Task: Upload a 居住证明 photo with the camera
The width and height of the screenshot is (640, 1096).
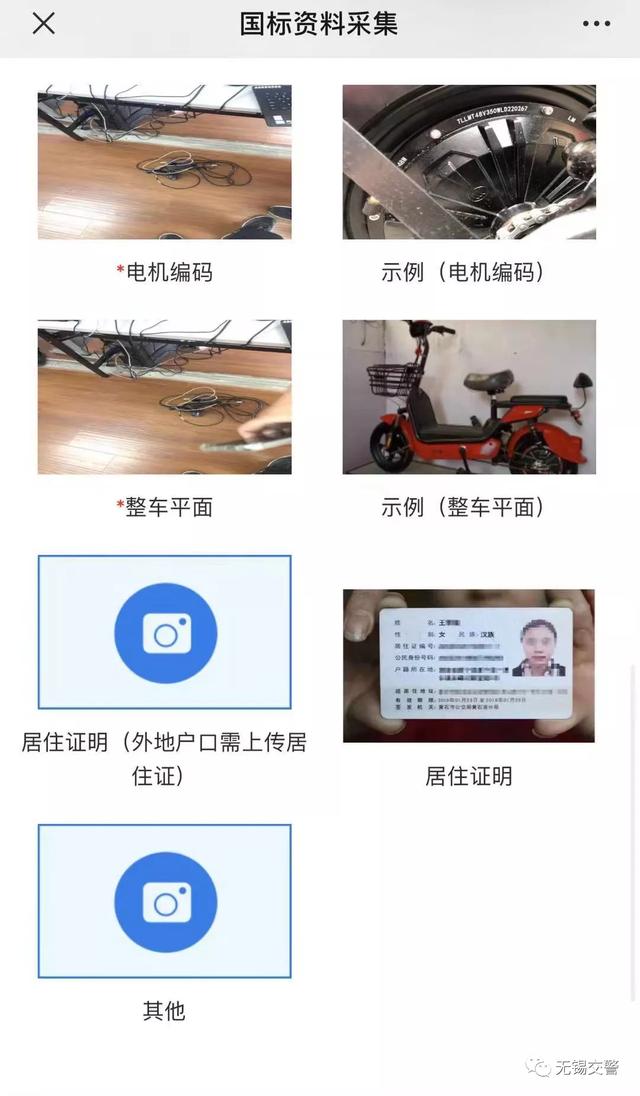Action: coord(164,633)
